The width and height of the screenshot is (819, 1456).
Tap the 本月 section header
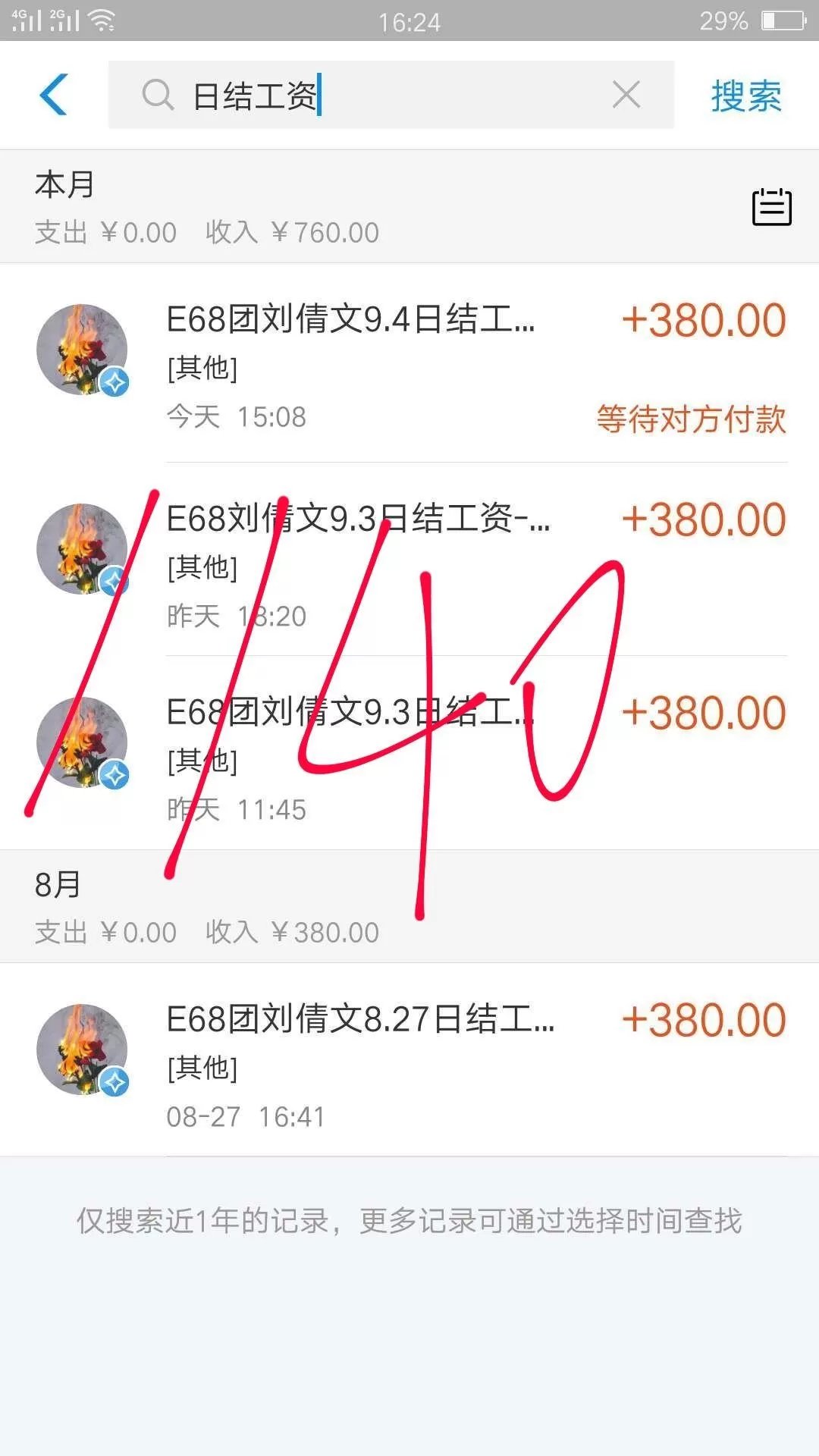[64, 184]
